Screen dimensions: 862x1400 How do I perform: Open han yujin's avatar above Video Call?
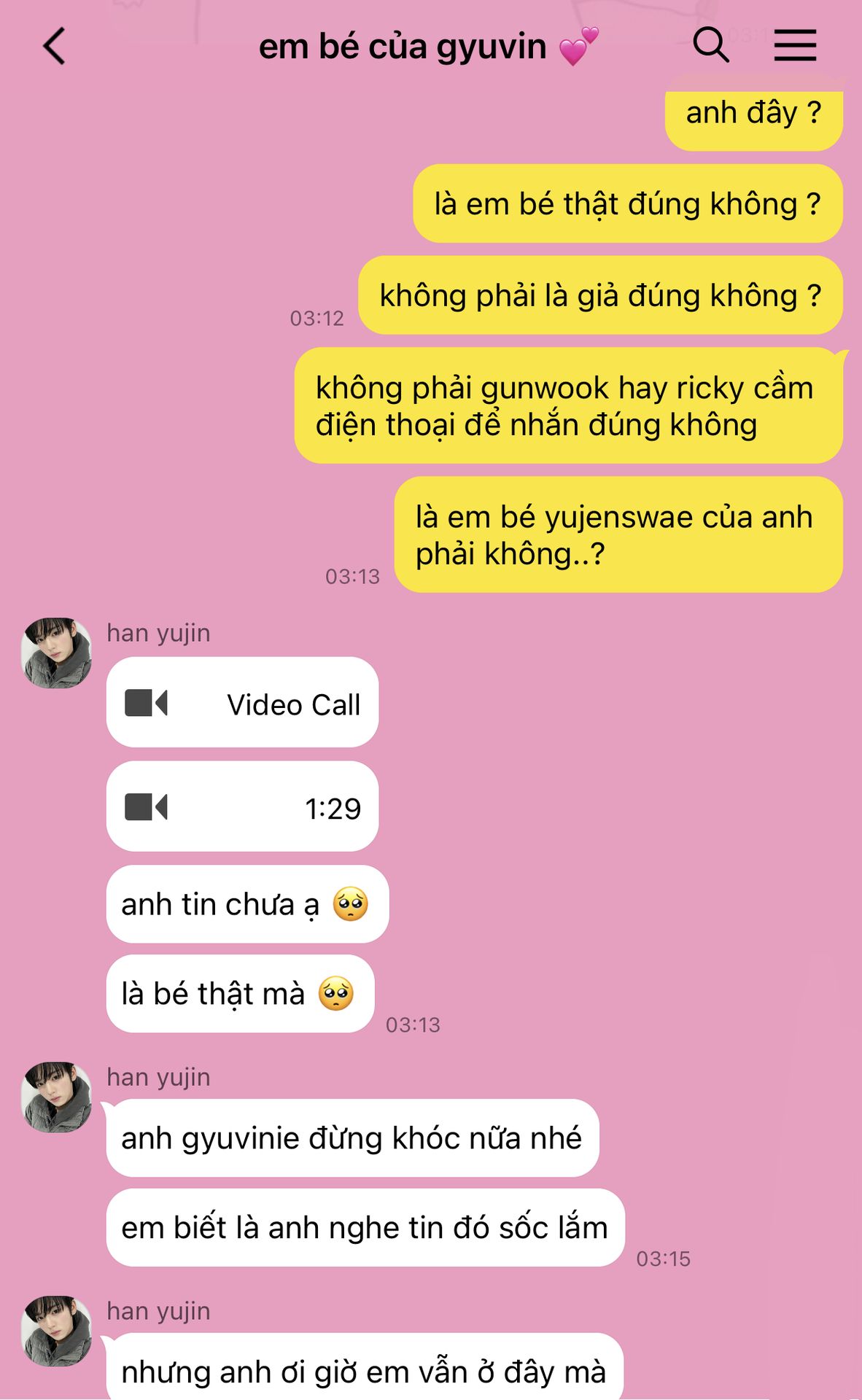coord(57,653)
